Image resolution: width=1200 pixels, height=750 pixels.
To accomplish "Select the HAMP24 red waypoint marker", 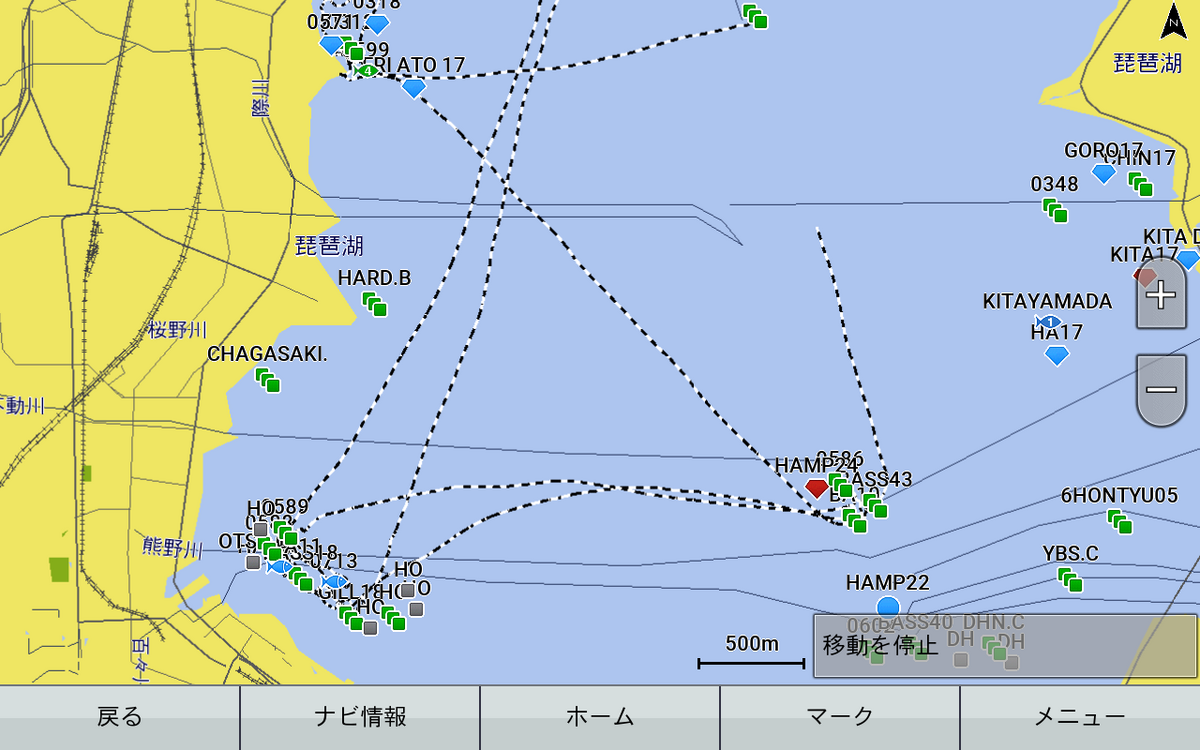I will pyautogui.click(x=817, y=488).
